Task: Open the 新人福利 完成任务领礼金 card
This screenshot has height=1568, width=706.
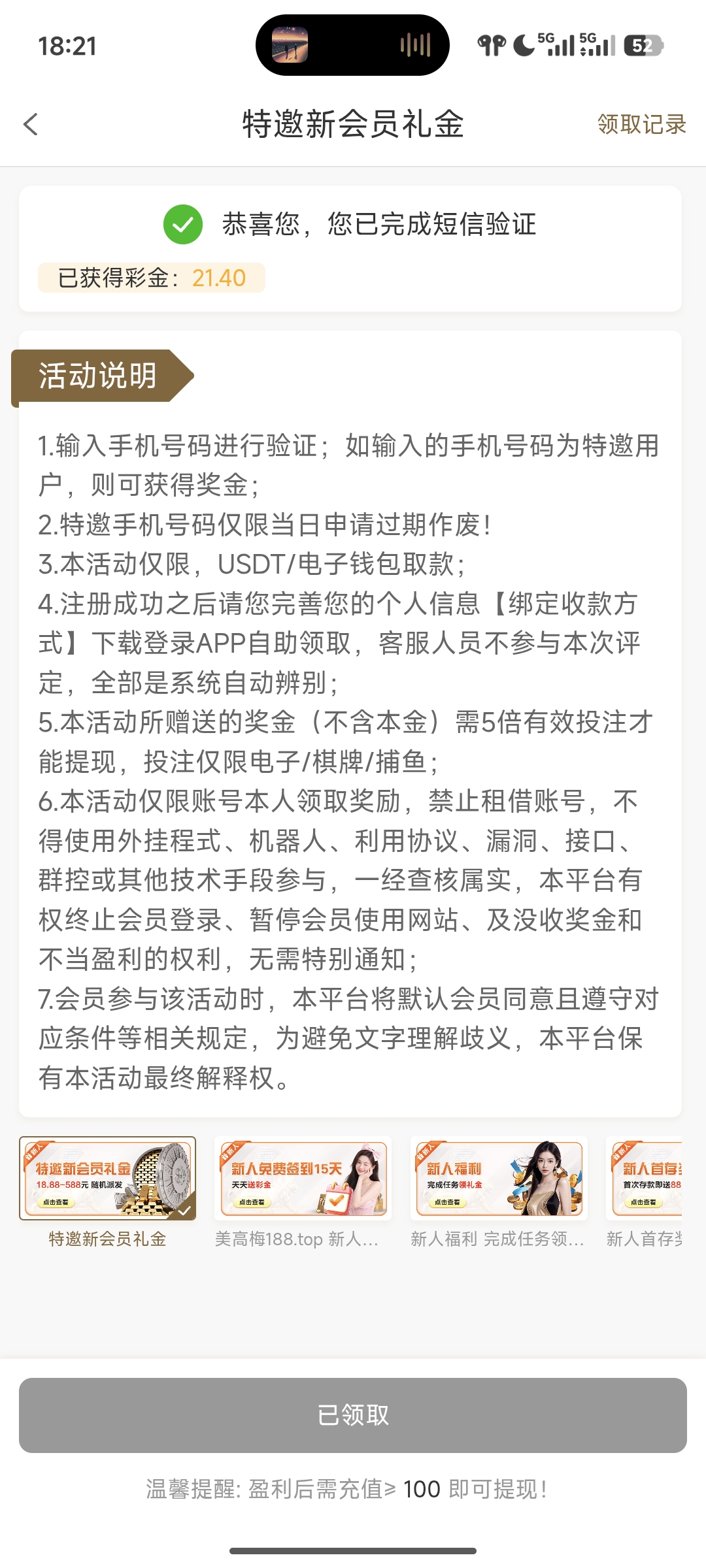Action: tap(499, 1179)
